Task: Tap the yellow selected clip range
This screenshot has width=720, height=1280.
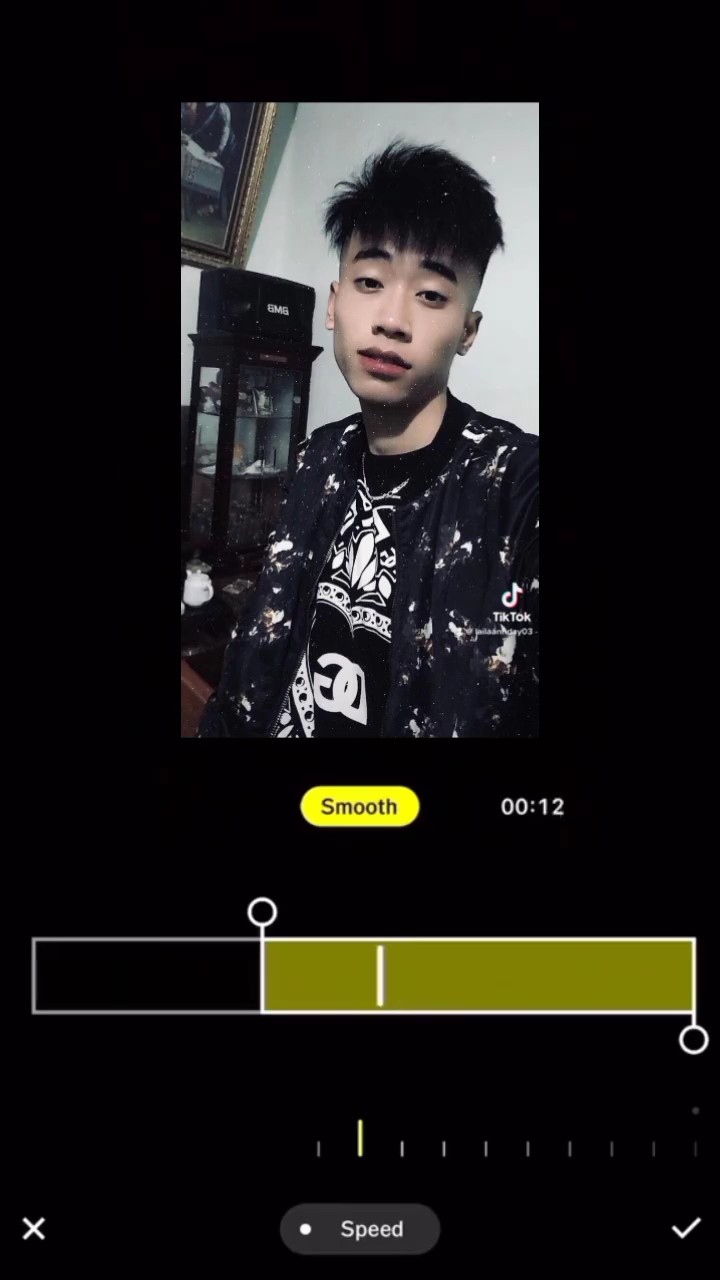Action: click(x=478, y=975)
